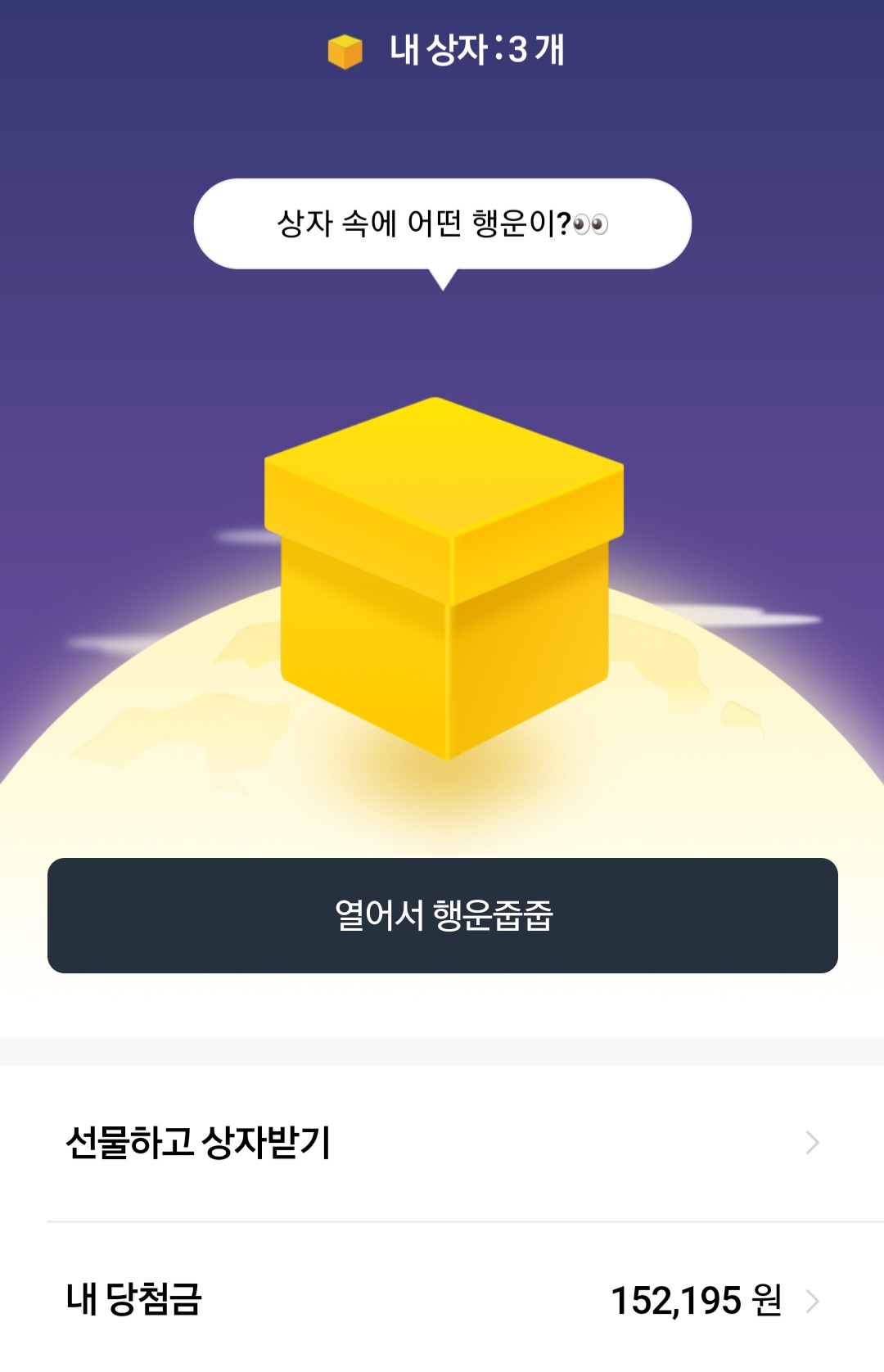The image size is (884, 1372).
Task: Tap the 열어서 행운줍줍 button
Action: click(442, 915)
